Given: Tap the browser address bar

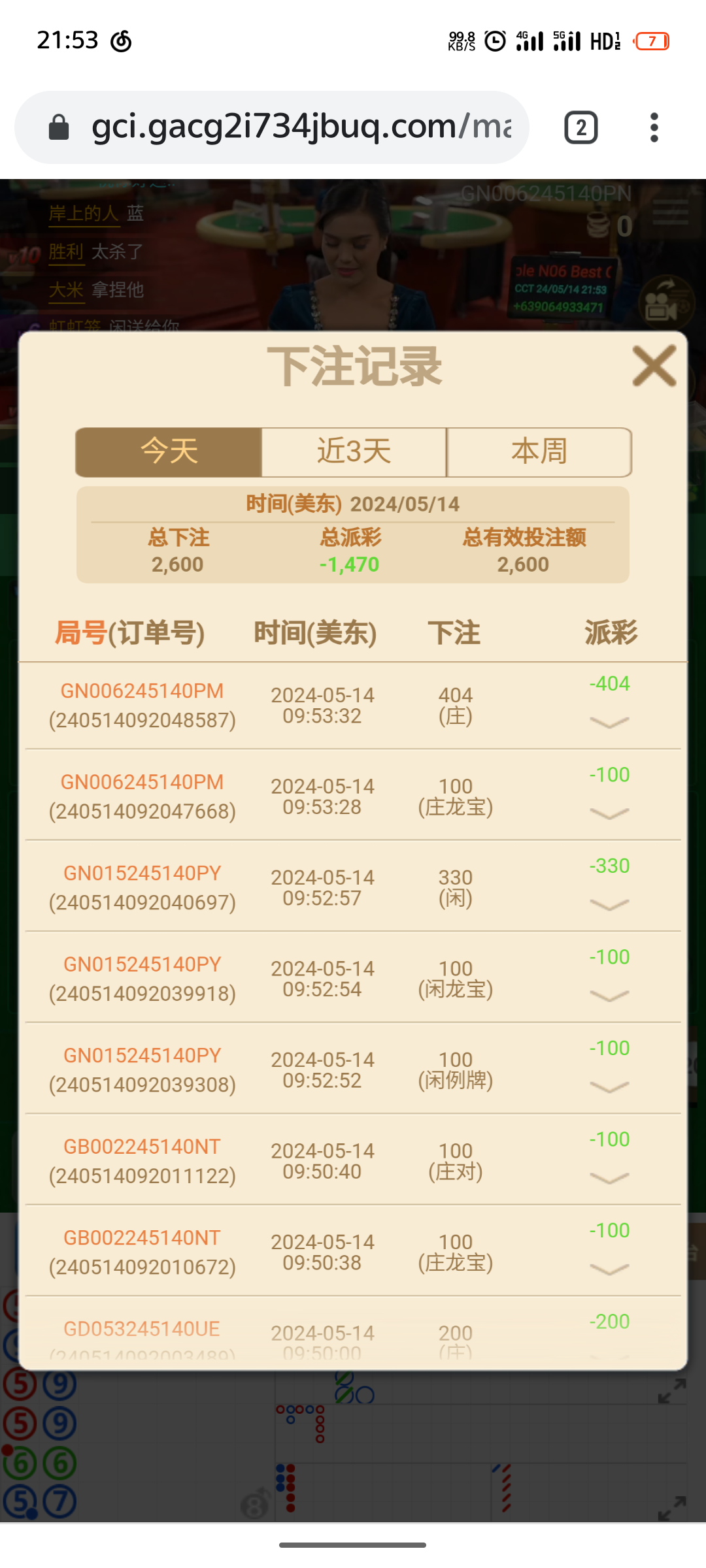Looking at the screenshot, I should tap(288, 127).
